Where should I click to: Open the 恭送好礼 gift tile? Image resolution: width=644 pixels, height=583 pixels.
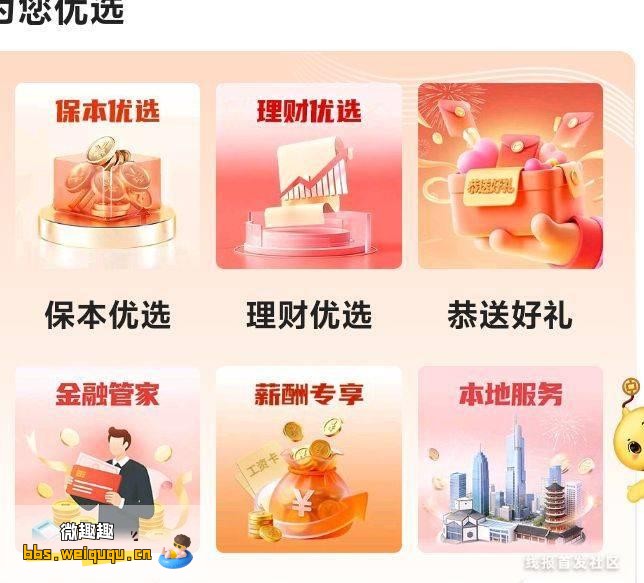510,176
